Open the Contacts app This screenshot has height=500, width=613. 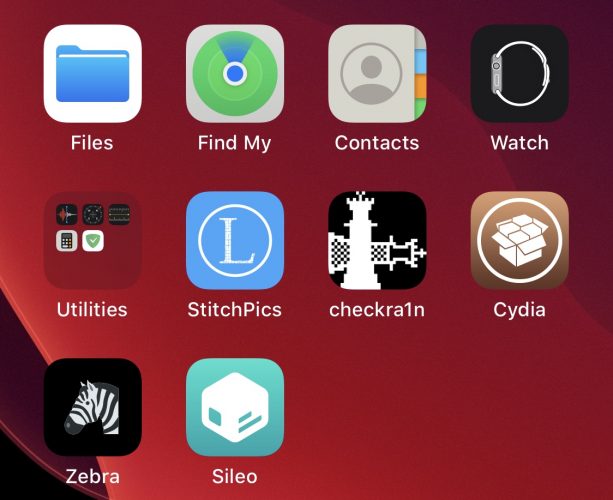377,74
